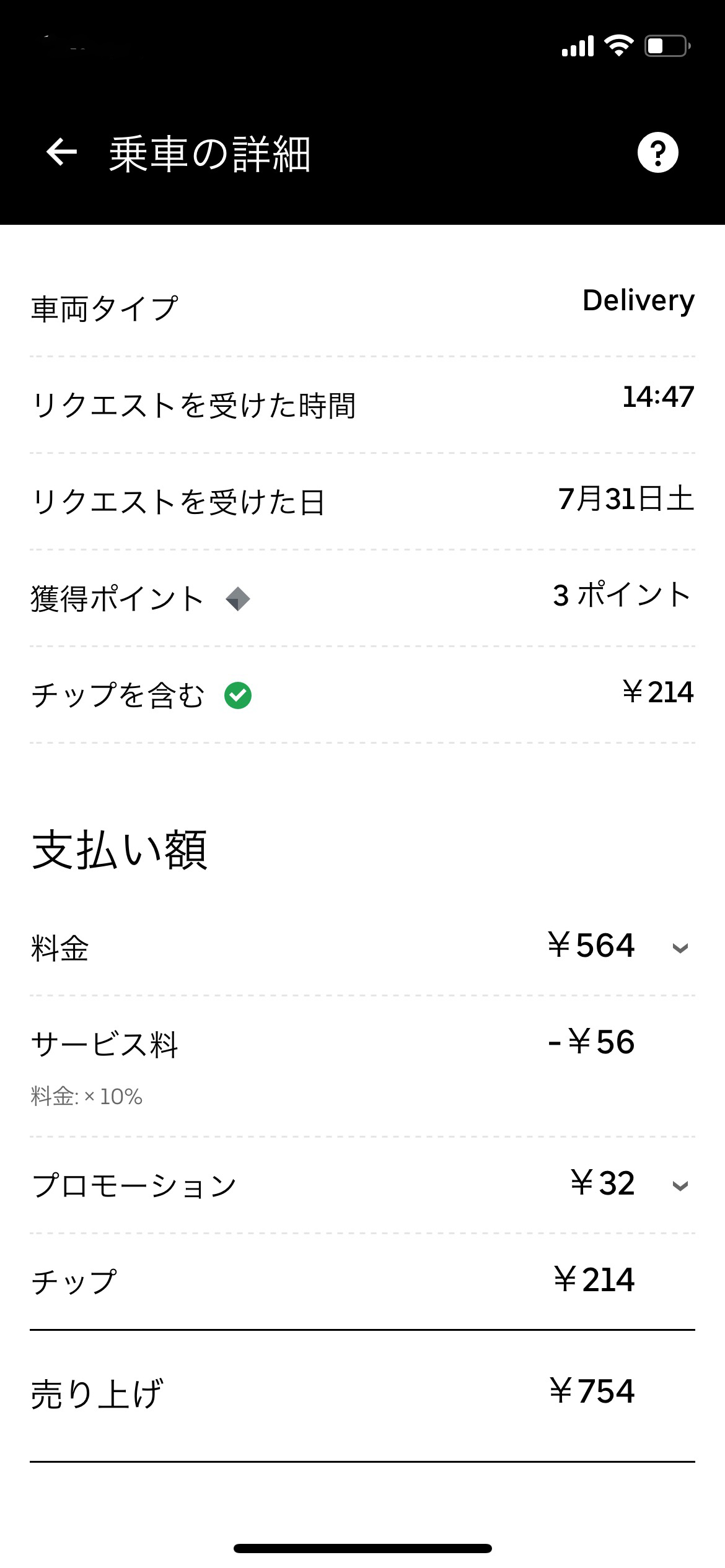The width and height of the screenshot is (725, 1568).
Task: Open the help question mark icon
Action: pos(657,152)
